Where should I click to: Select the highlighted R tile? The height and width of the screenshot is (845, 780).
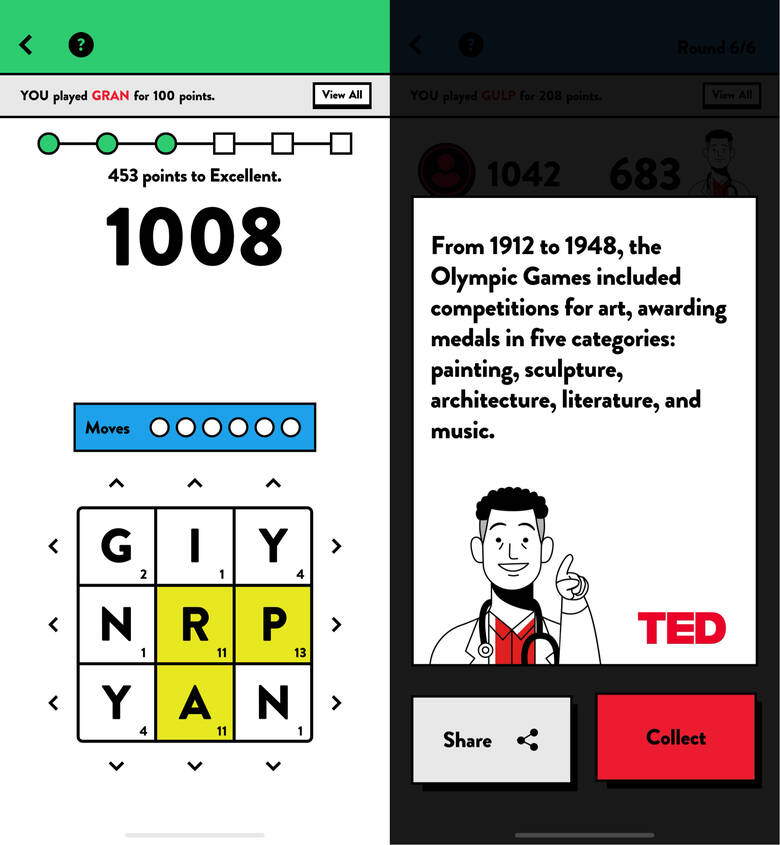[x=194, y=625]
